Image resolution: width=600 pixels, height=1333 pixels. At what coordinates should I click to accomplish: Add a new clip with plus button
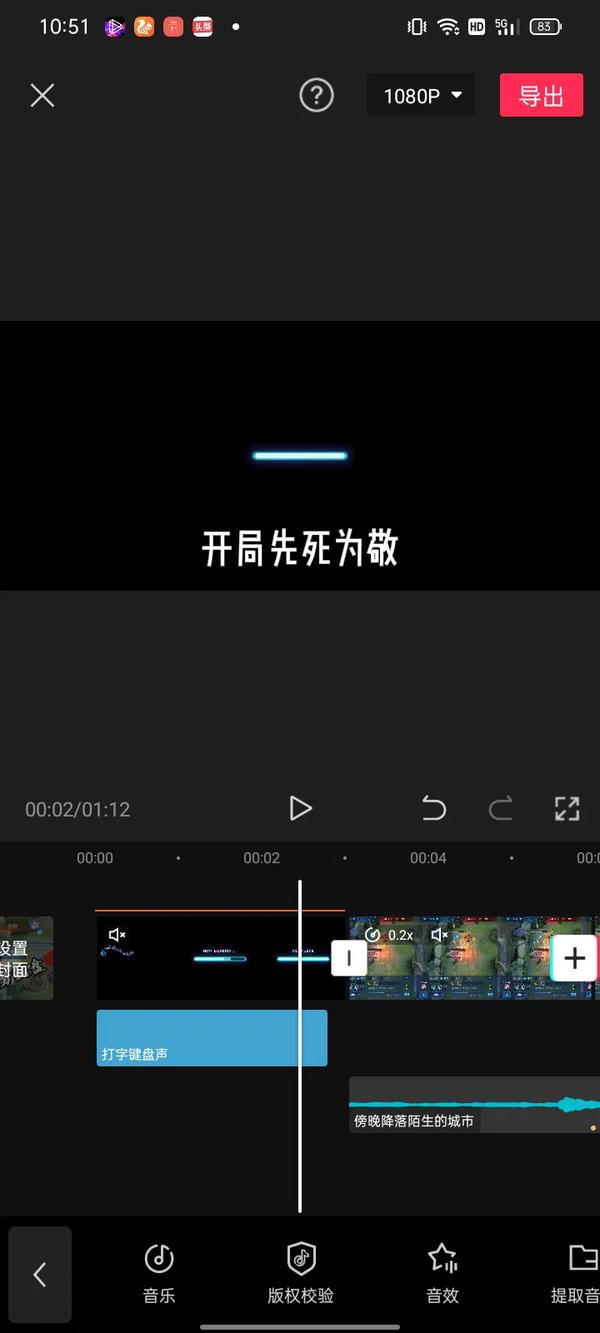[574, 958]
